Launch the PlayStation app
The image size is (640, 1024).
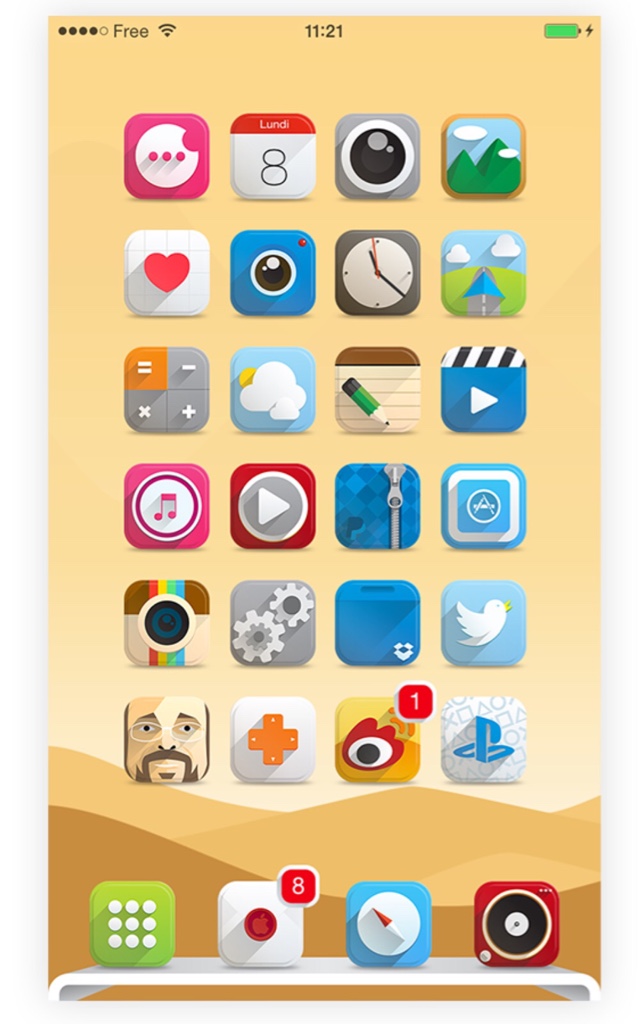[x=483, y=739]
